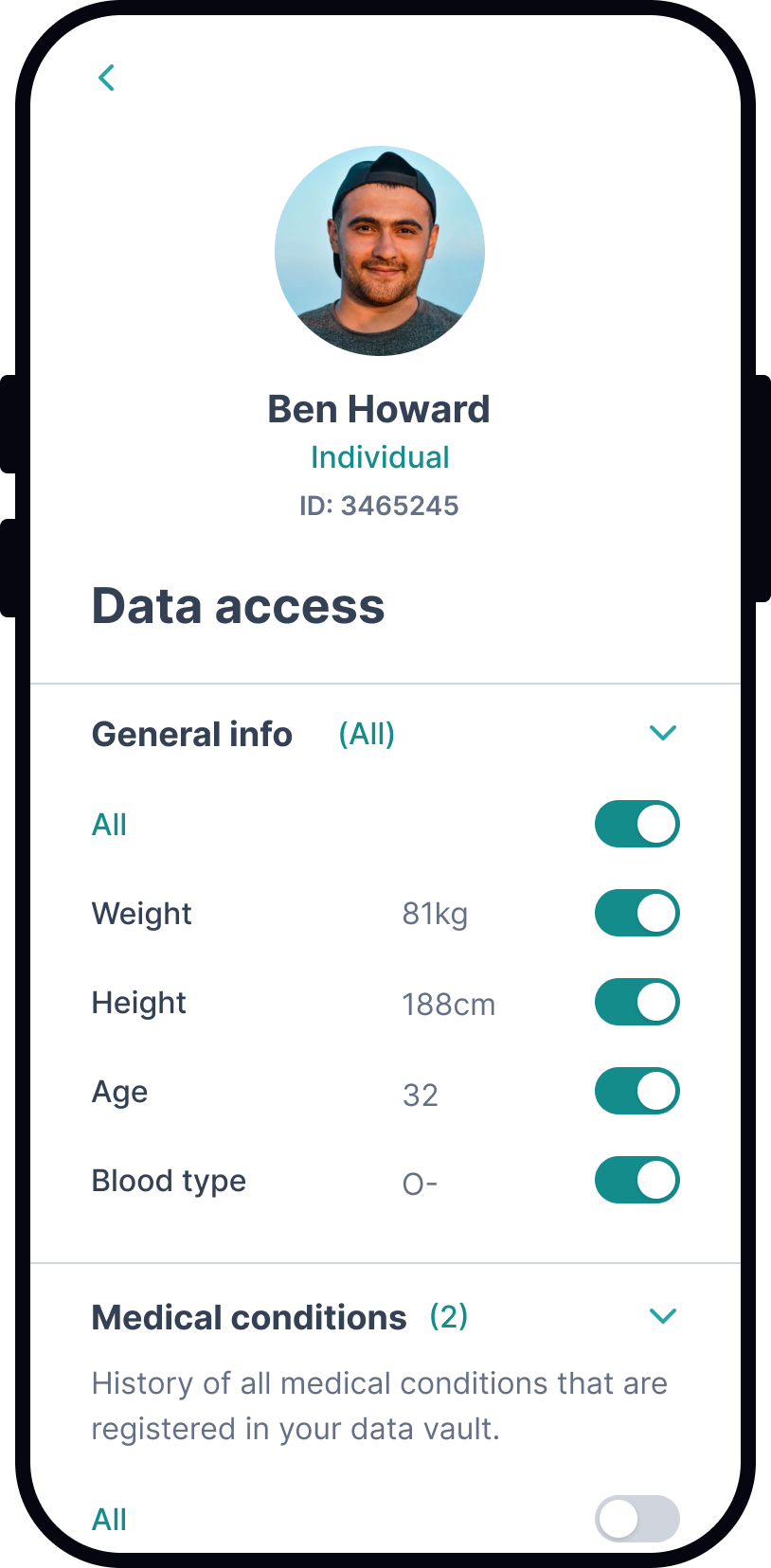Toggle off Age sharing
The height and width of the screenshot is (1568, 771).
coord(637,1091)
